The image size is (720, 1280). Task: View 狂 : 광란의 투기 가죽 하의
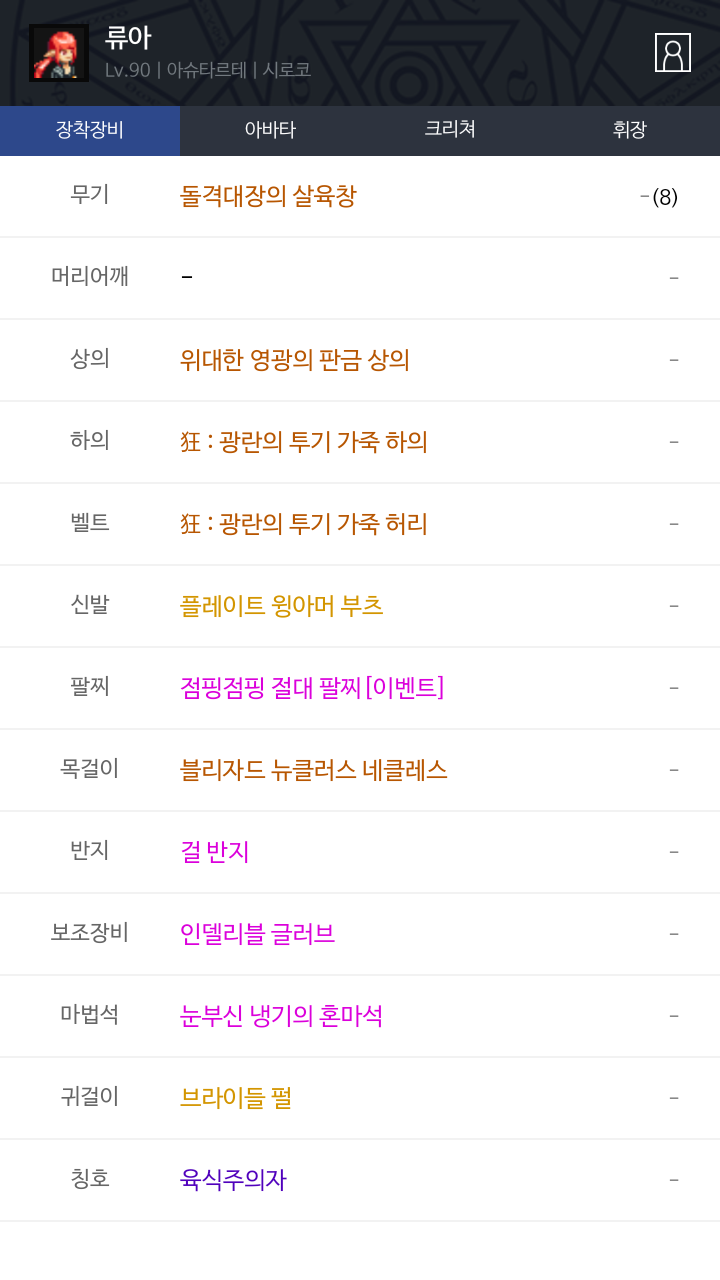(304, 442)
